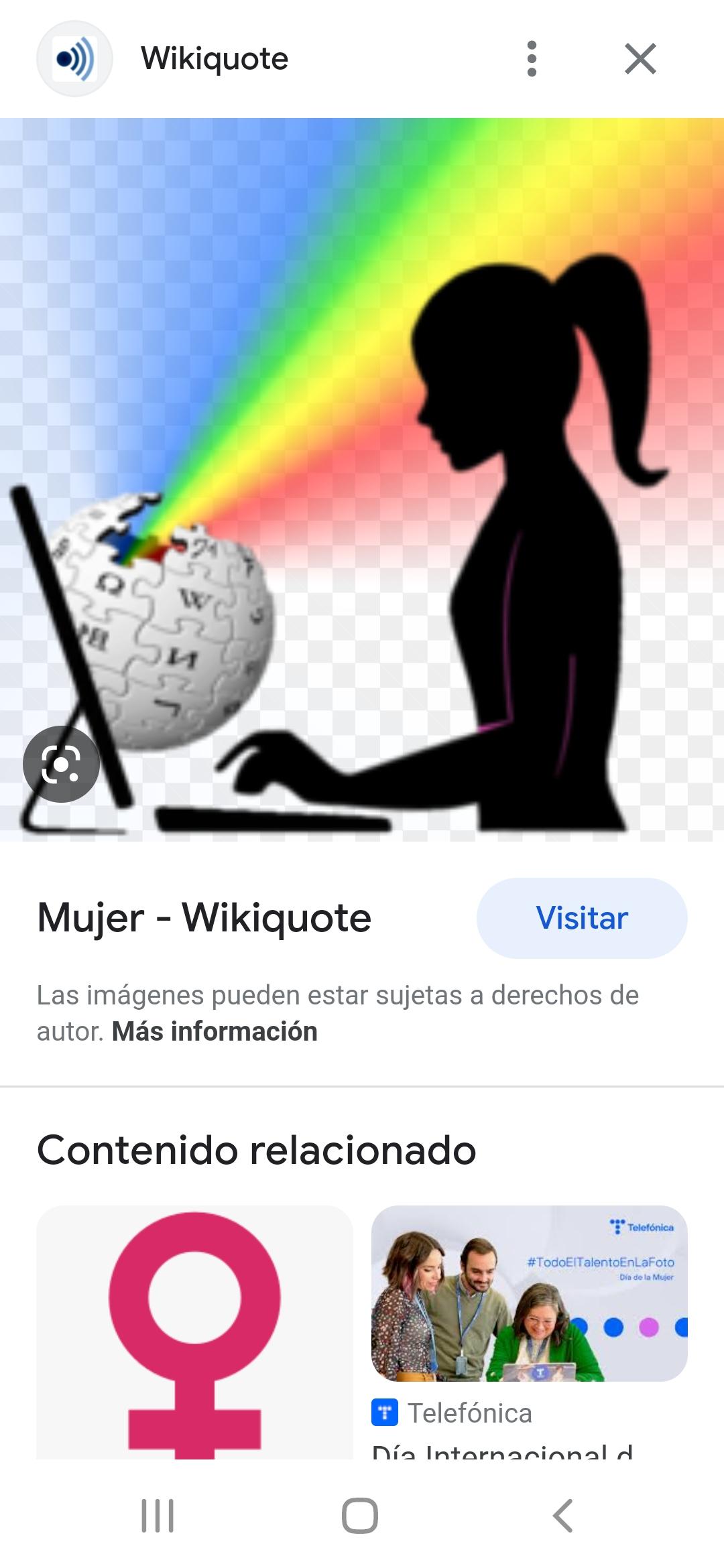Image resolution: width=724 pixels, height=1568 pixels.
Task: Close the image viewer
Action: point(640,59)
